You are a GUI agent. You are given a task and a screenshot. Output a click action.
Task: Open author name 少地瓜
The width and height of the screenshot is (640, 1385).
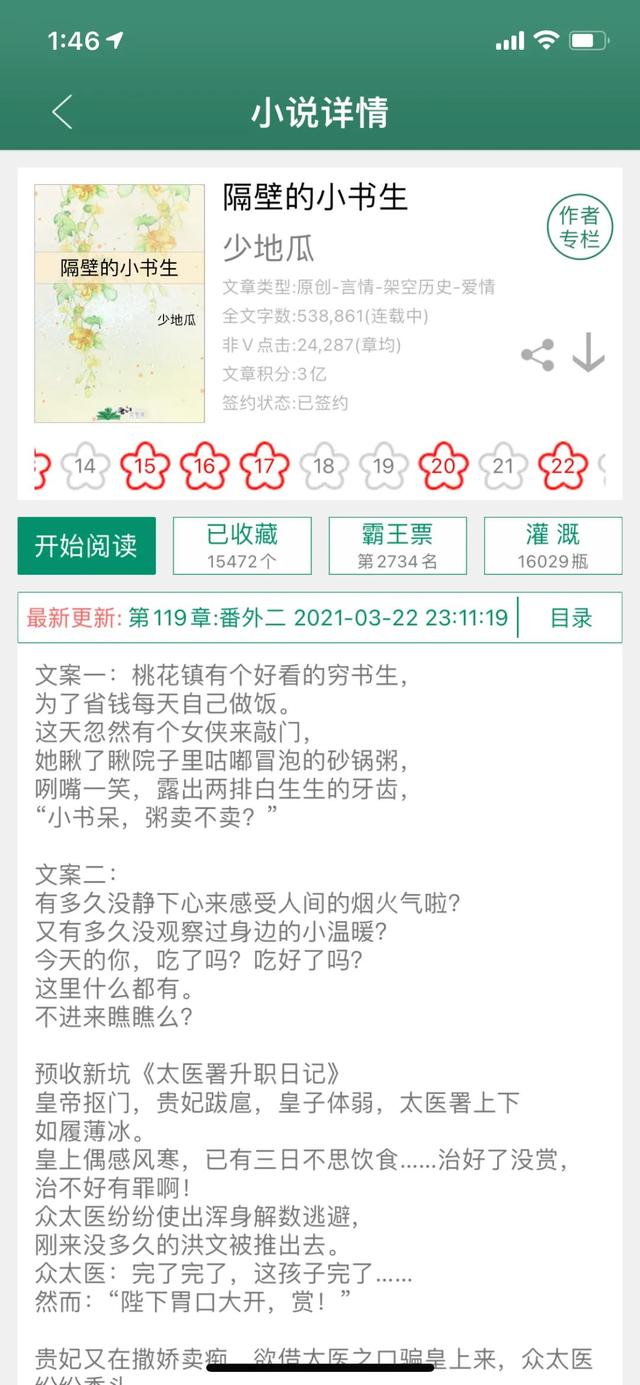click(268, 247)
